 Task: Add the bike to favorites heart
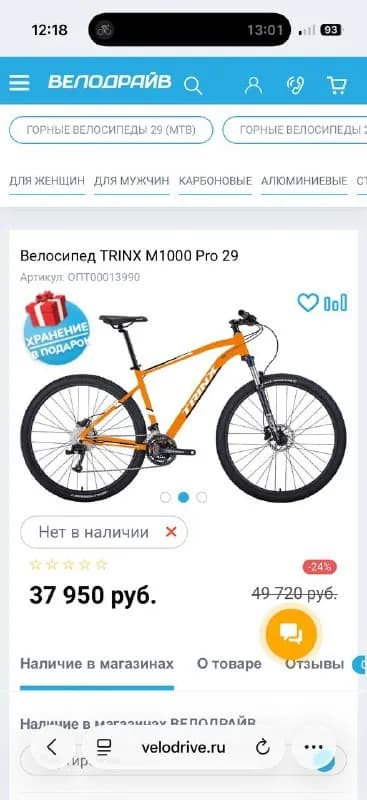(308, 303)
